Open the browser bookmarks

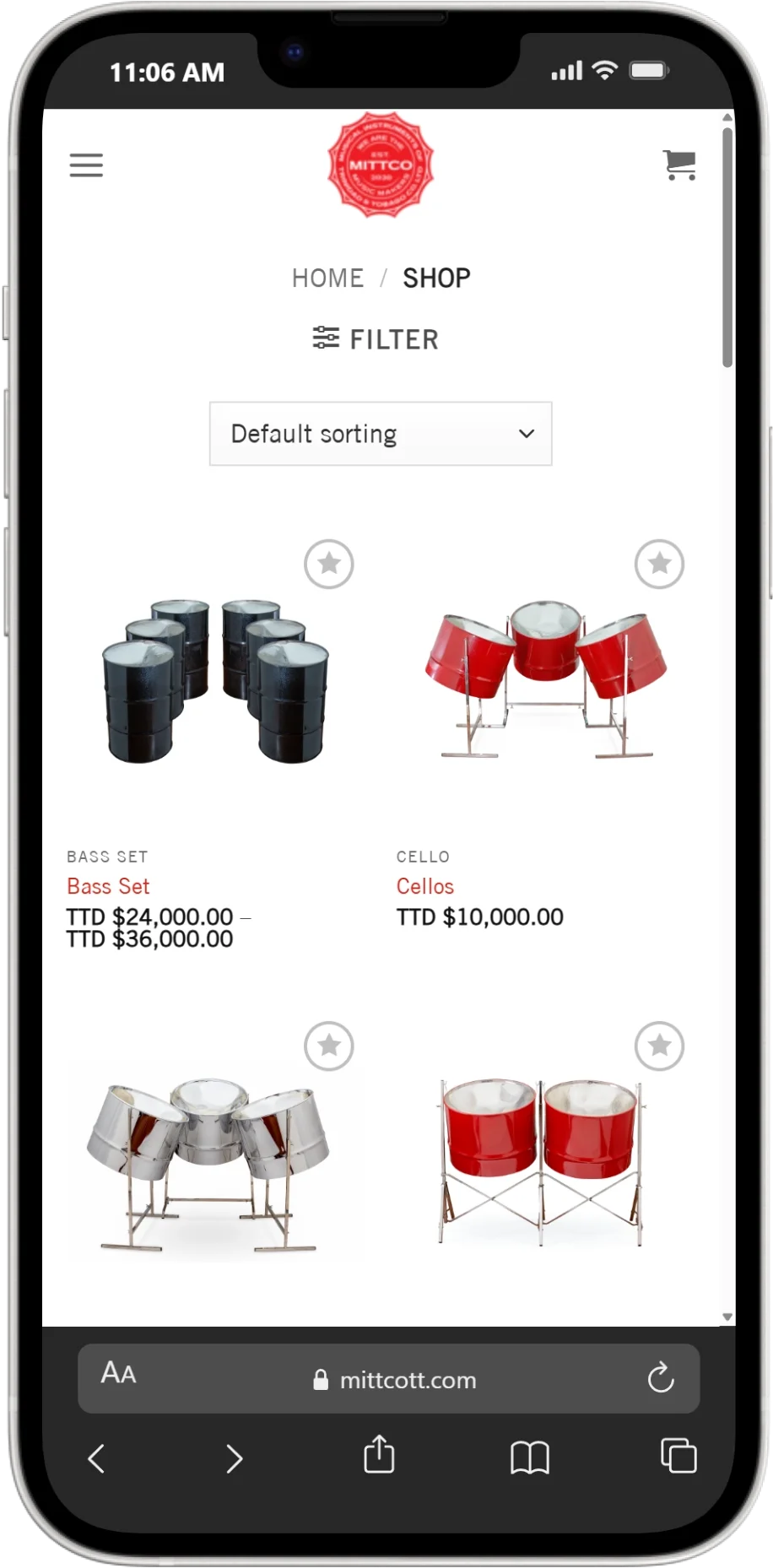pyautogui.click(x=529, y=1457)
